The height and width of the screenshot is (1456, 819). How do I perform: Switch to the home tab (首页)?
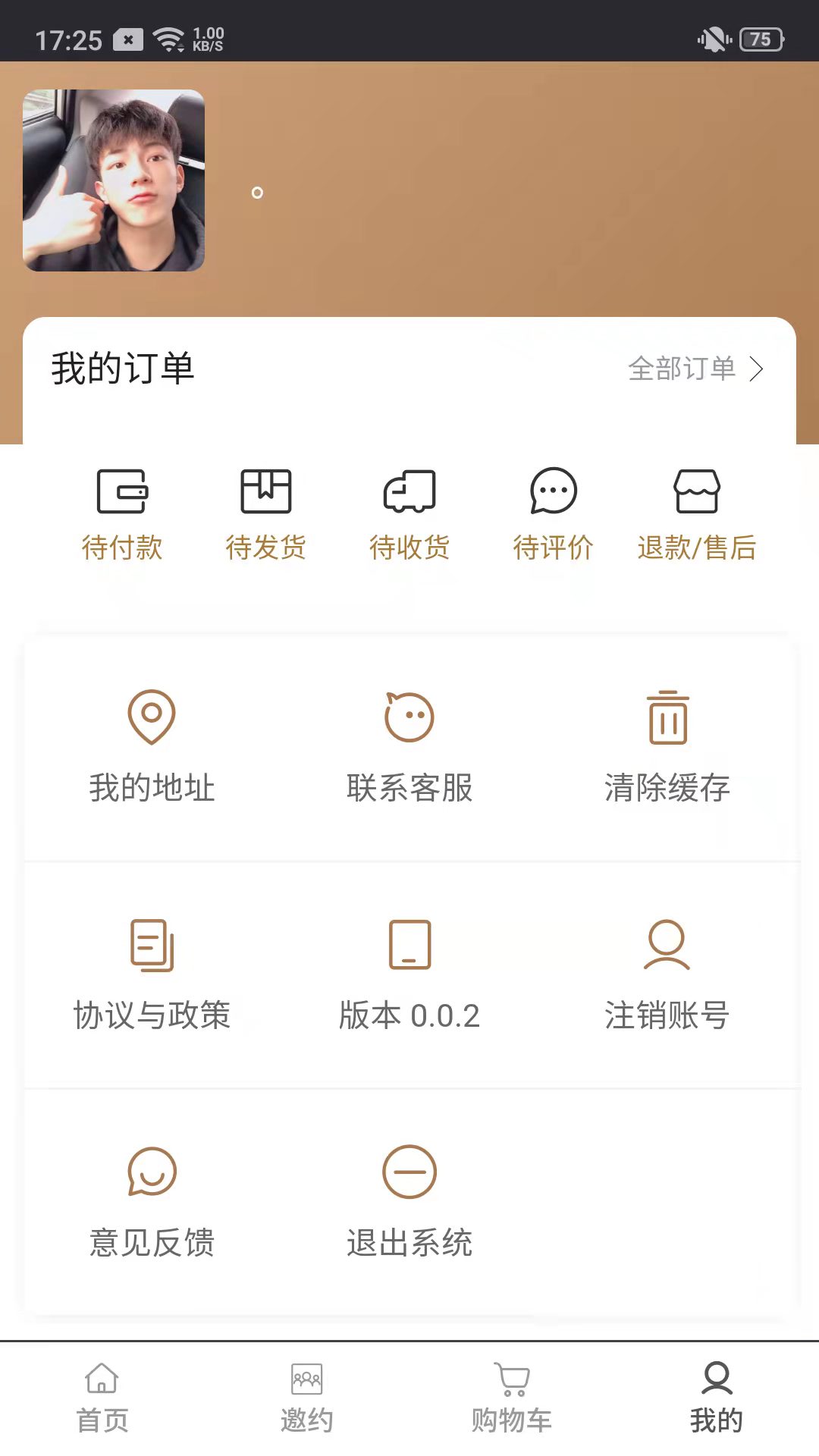102,1398
